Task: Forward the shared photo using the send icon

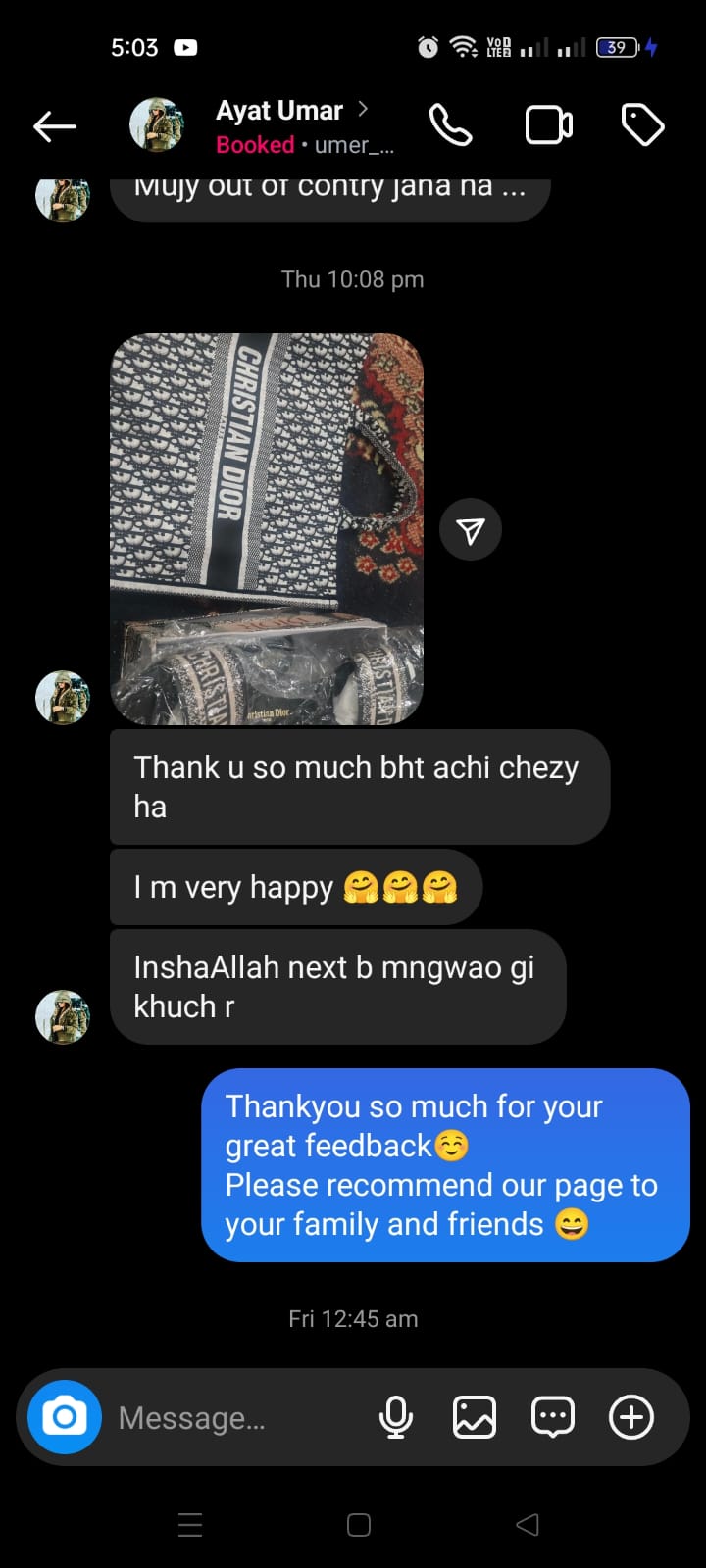Action: pyautogui.click(x=471, y=530)
